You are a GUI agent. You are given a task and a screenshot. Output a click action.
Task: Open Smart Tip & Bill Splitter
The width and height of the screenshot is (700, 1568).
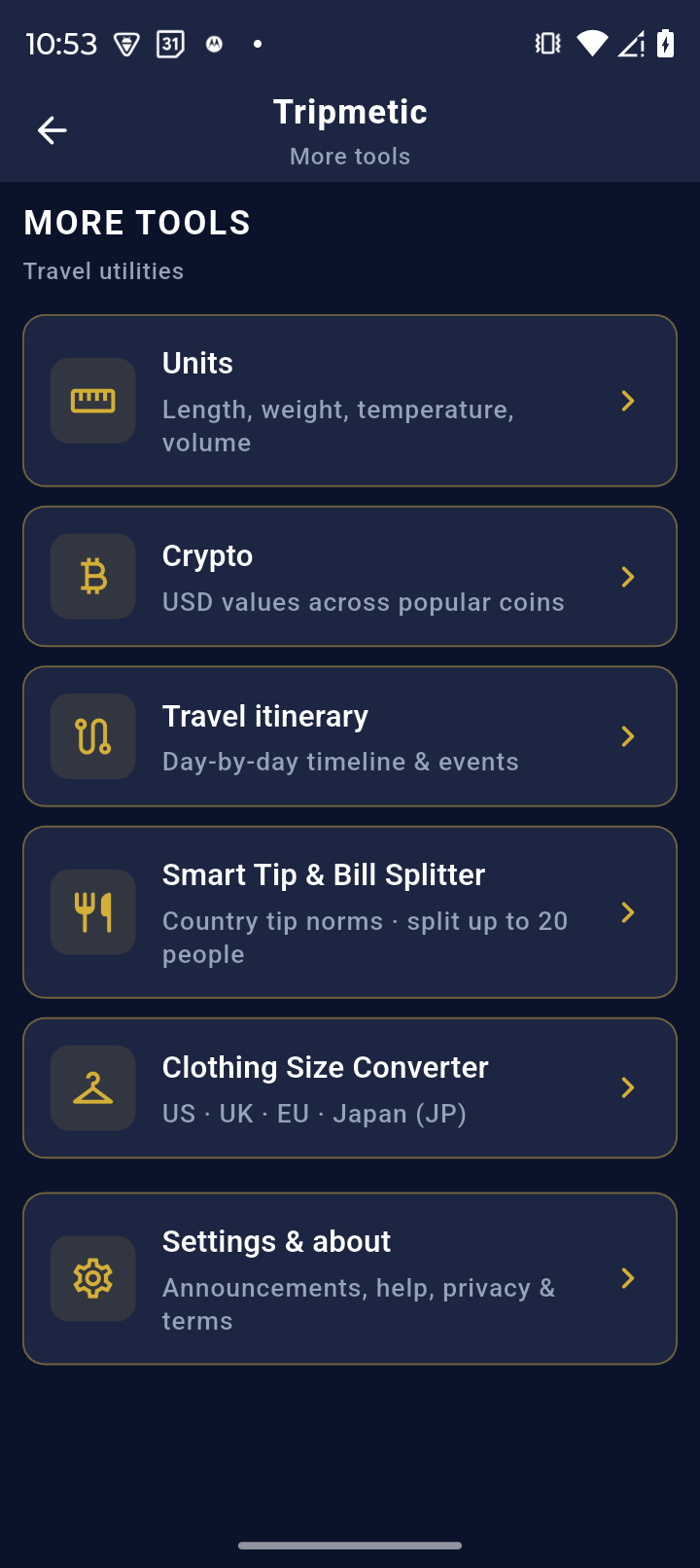(349, 912)
